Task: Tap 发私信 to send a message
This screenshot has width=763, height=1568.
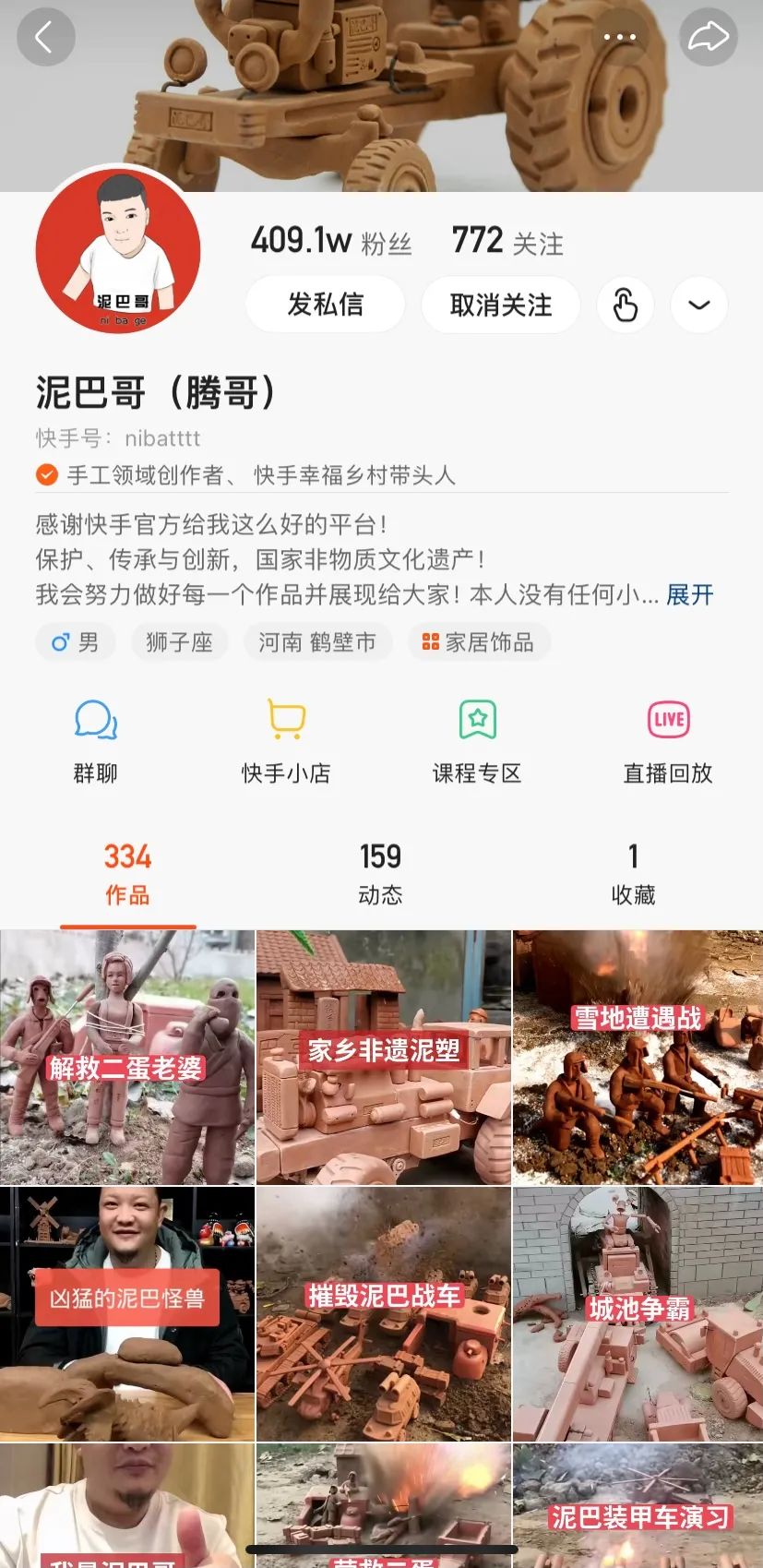Action: [325, 305]
